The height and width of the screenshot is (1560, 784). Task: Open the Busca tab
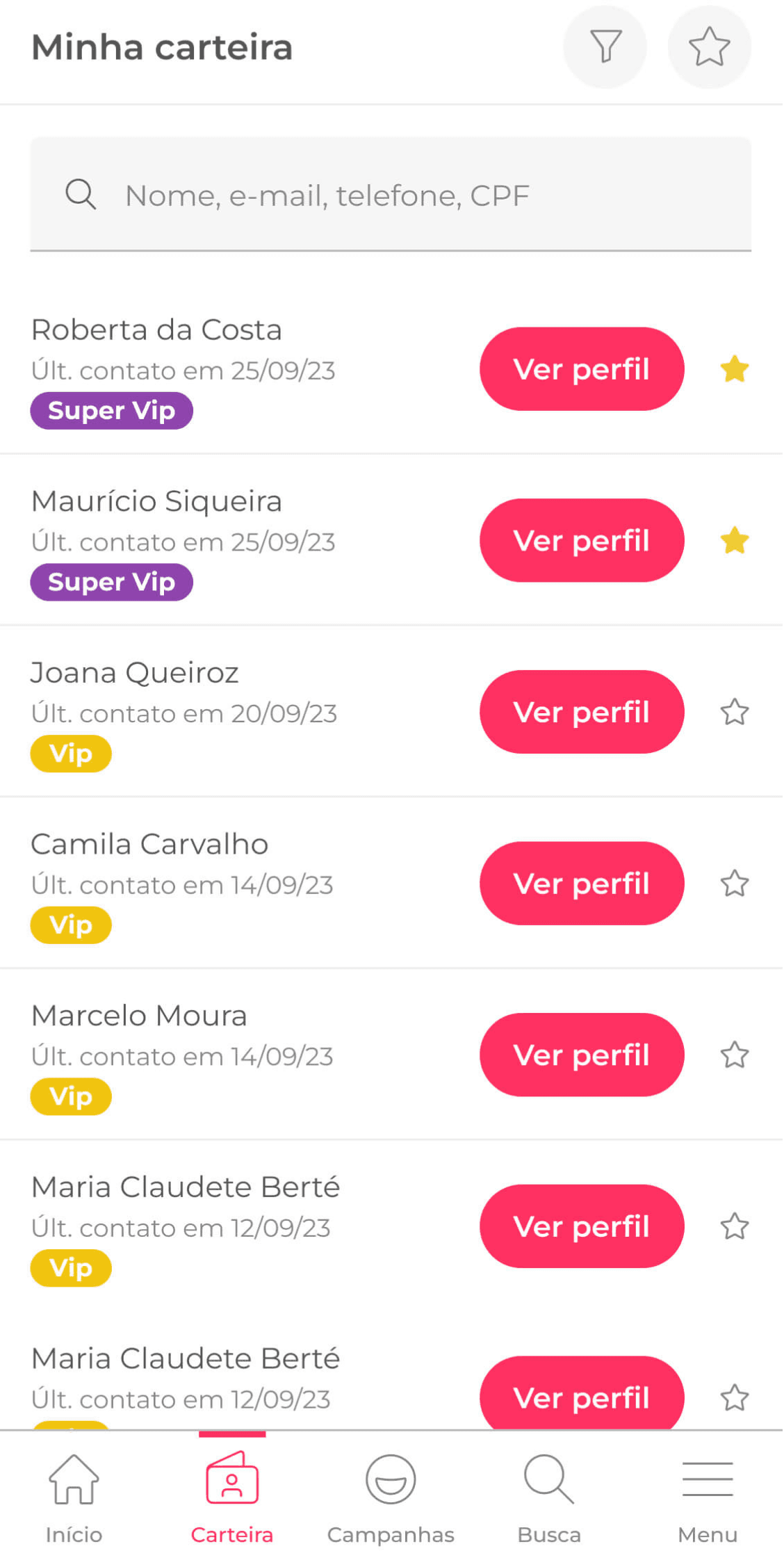pyautogui.click(x=549, y=1497)
